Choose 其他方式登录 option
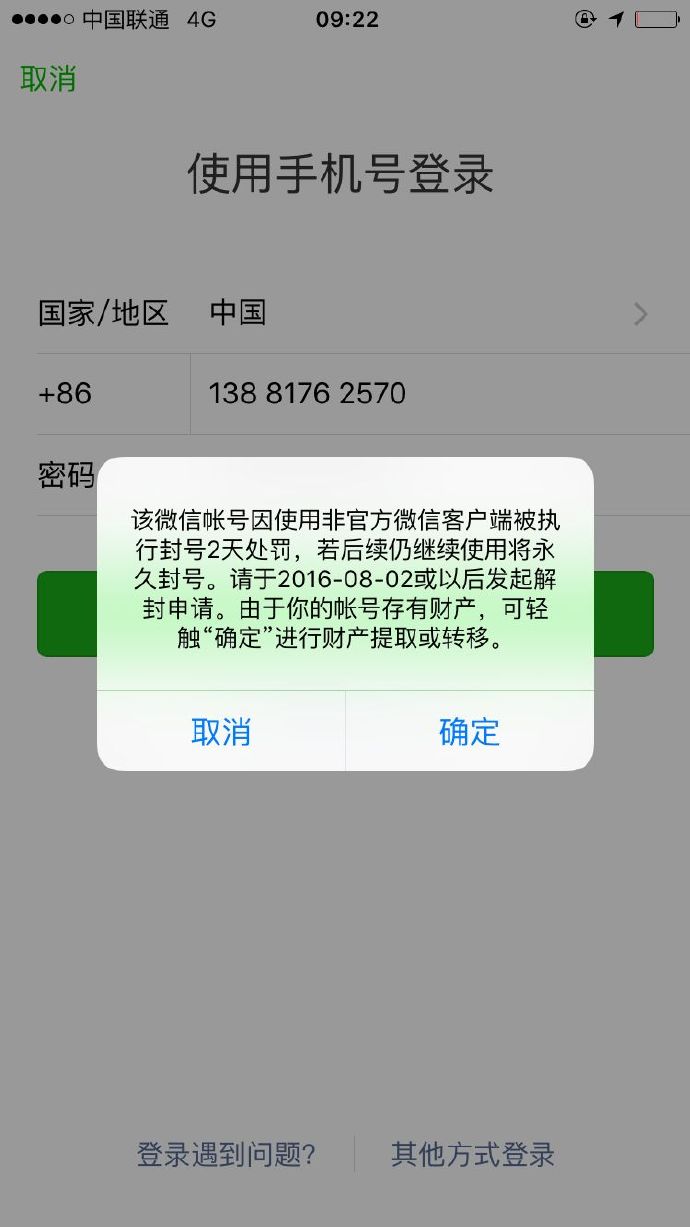Viewport: 690px width, 1227px height. point(473,1155)
